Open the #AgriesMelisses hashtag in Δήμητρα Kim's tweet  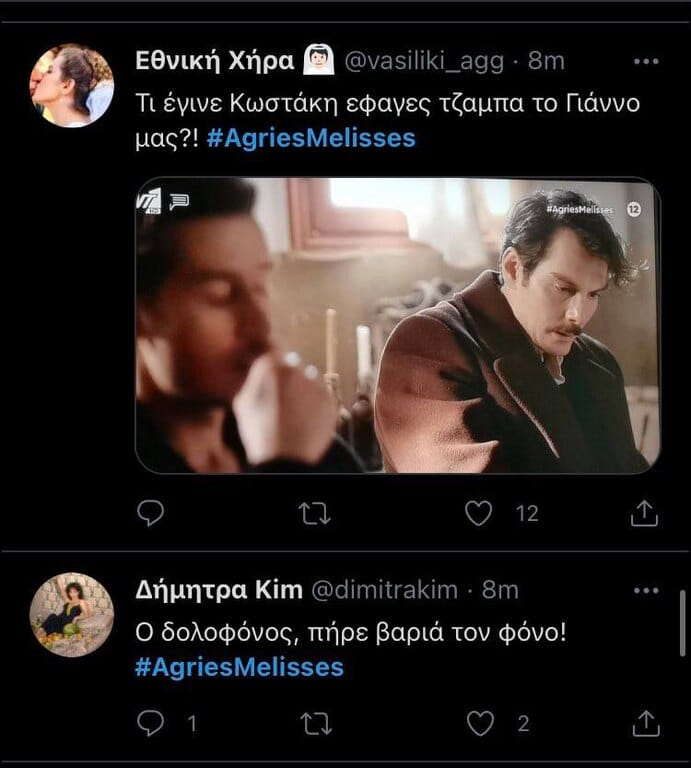tap(238, 667)
